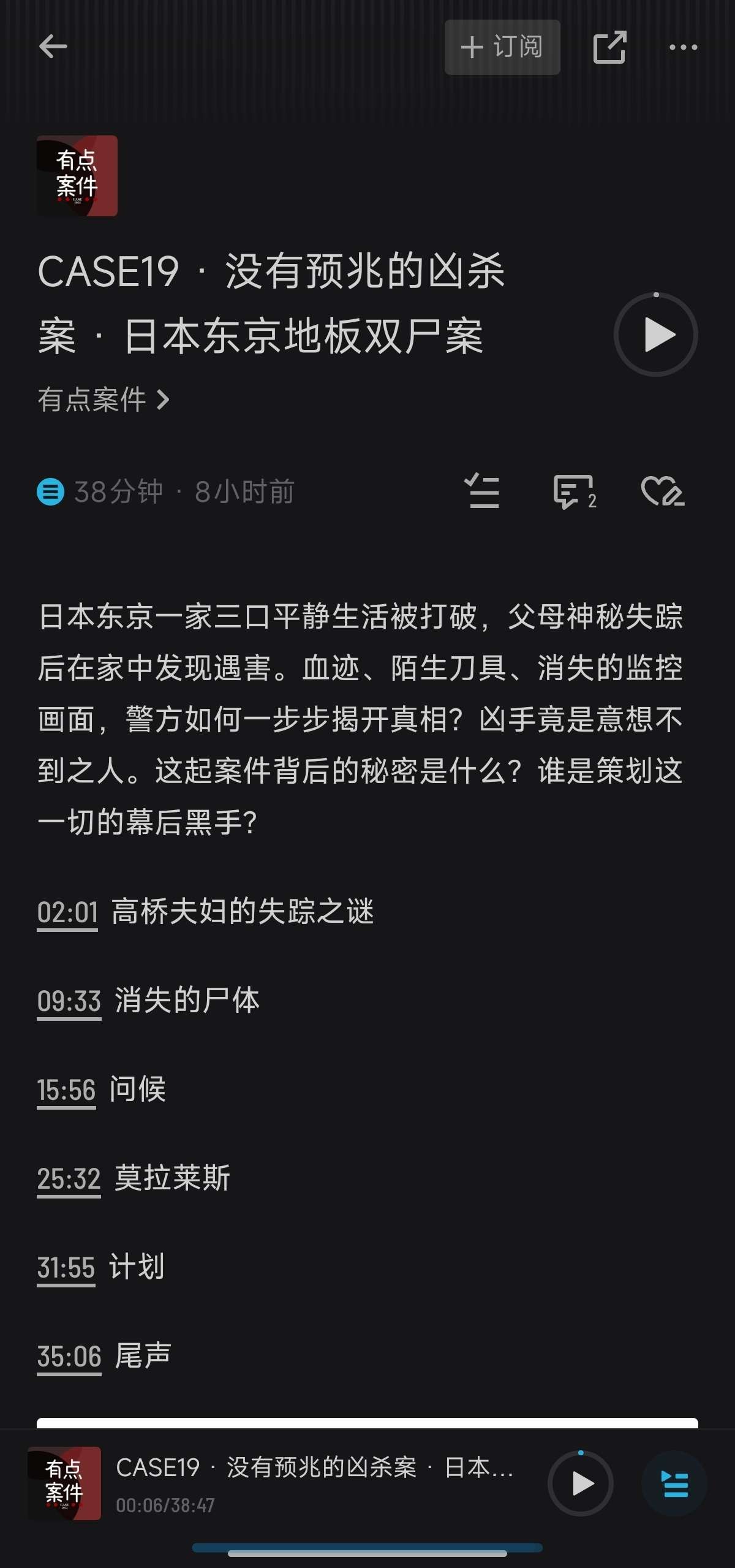Resume playback in the mini player
Screen dimensions: 735x1568
(x=581, y=1483)
